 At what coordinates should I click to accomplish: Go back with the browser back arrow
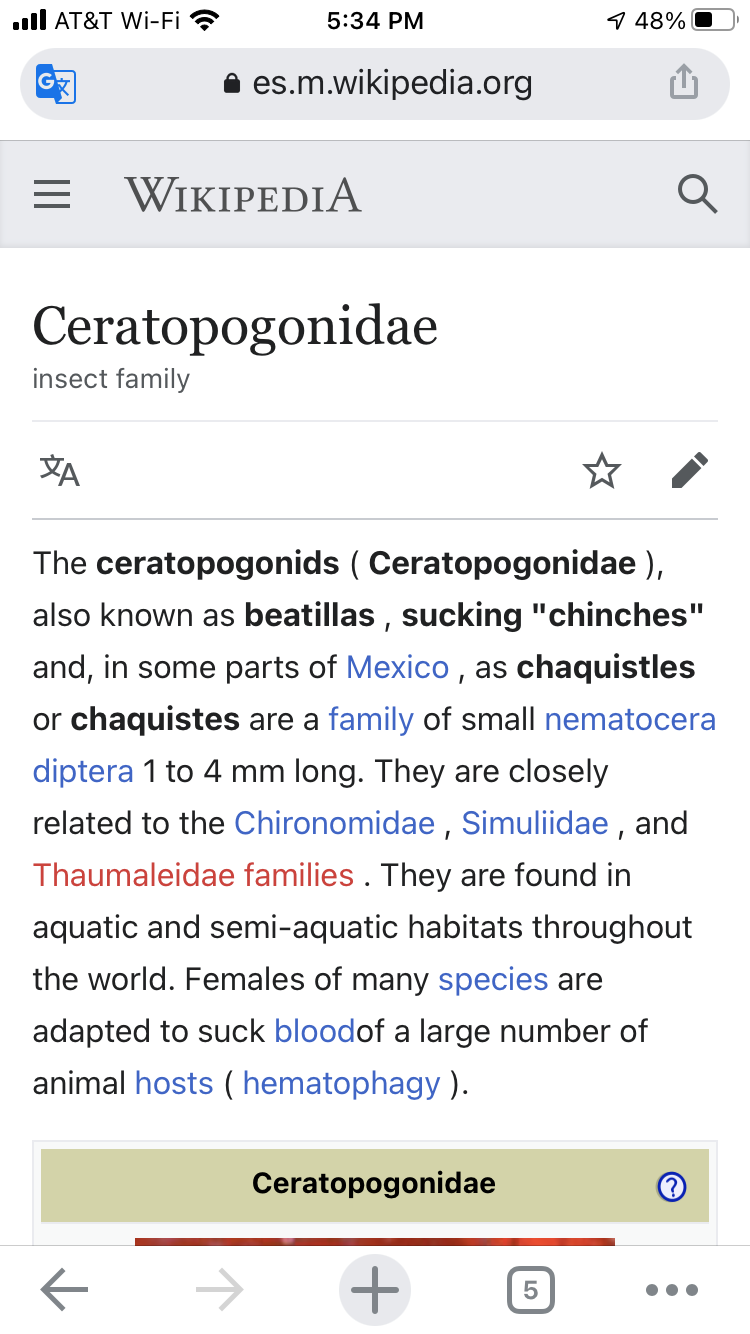65,1290
